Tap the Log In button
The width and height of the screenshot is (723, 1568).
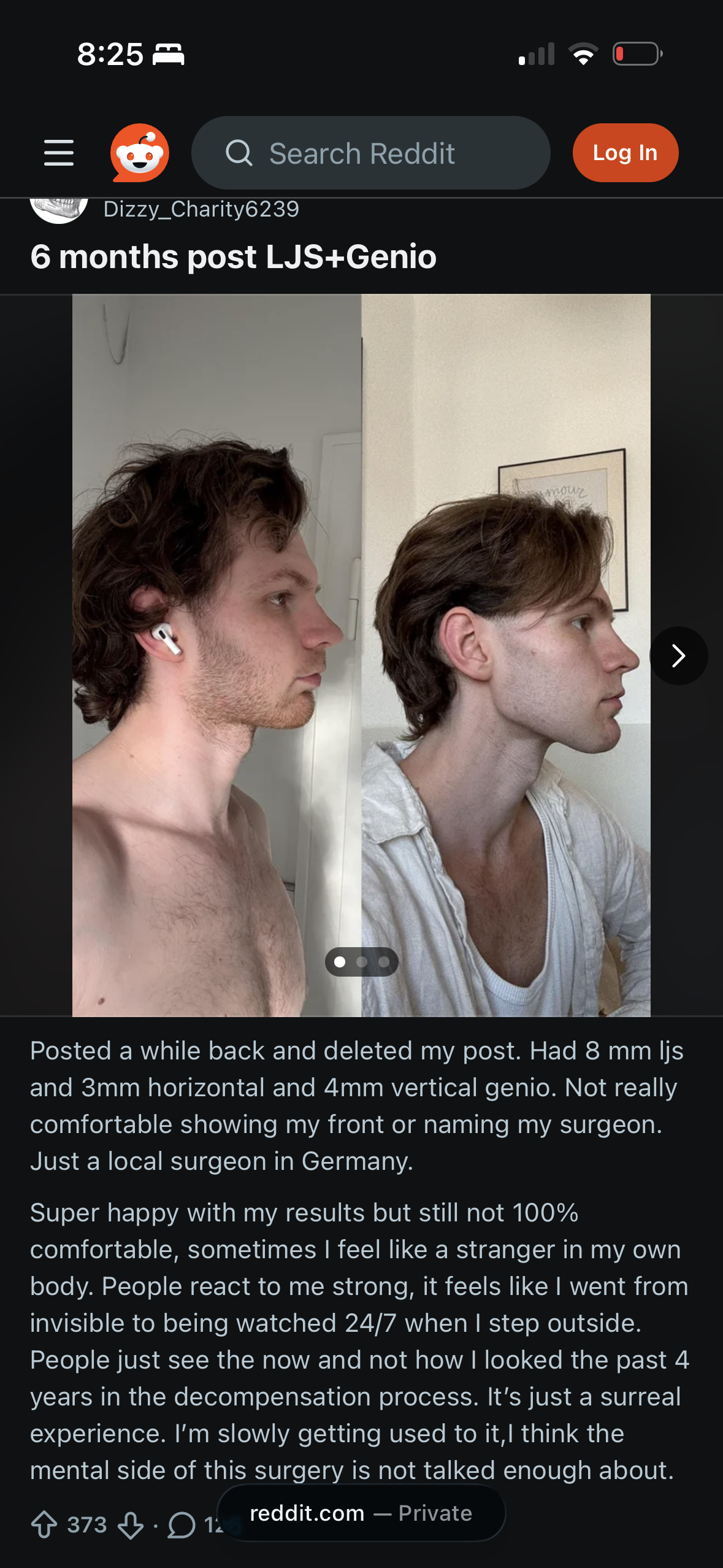625,153
